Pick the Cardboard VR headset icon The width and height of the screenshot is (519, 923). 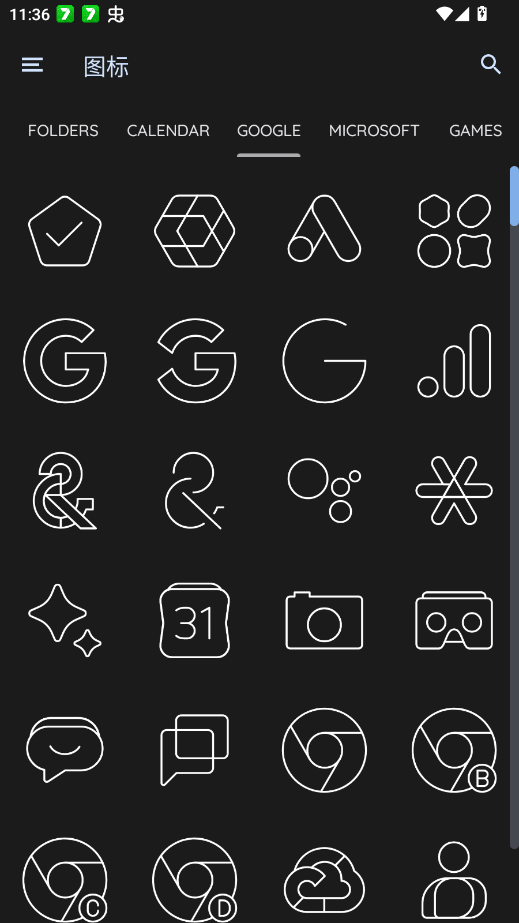(454, 620)
